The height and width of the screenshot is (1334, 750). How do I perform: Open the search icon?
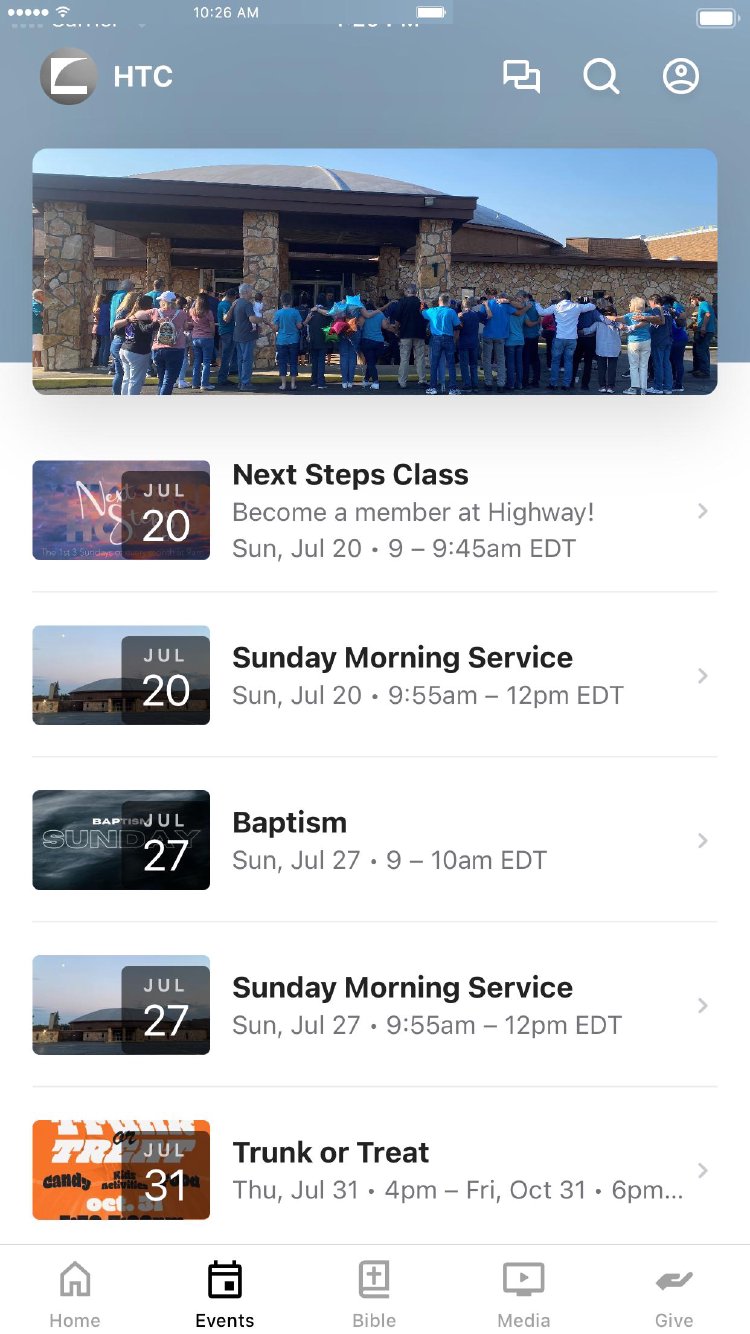pyautogui.click(x=601, y=77)
